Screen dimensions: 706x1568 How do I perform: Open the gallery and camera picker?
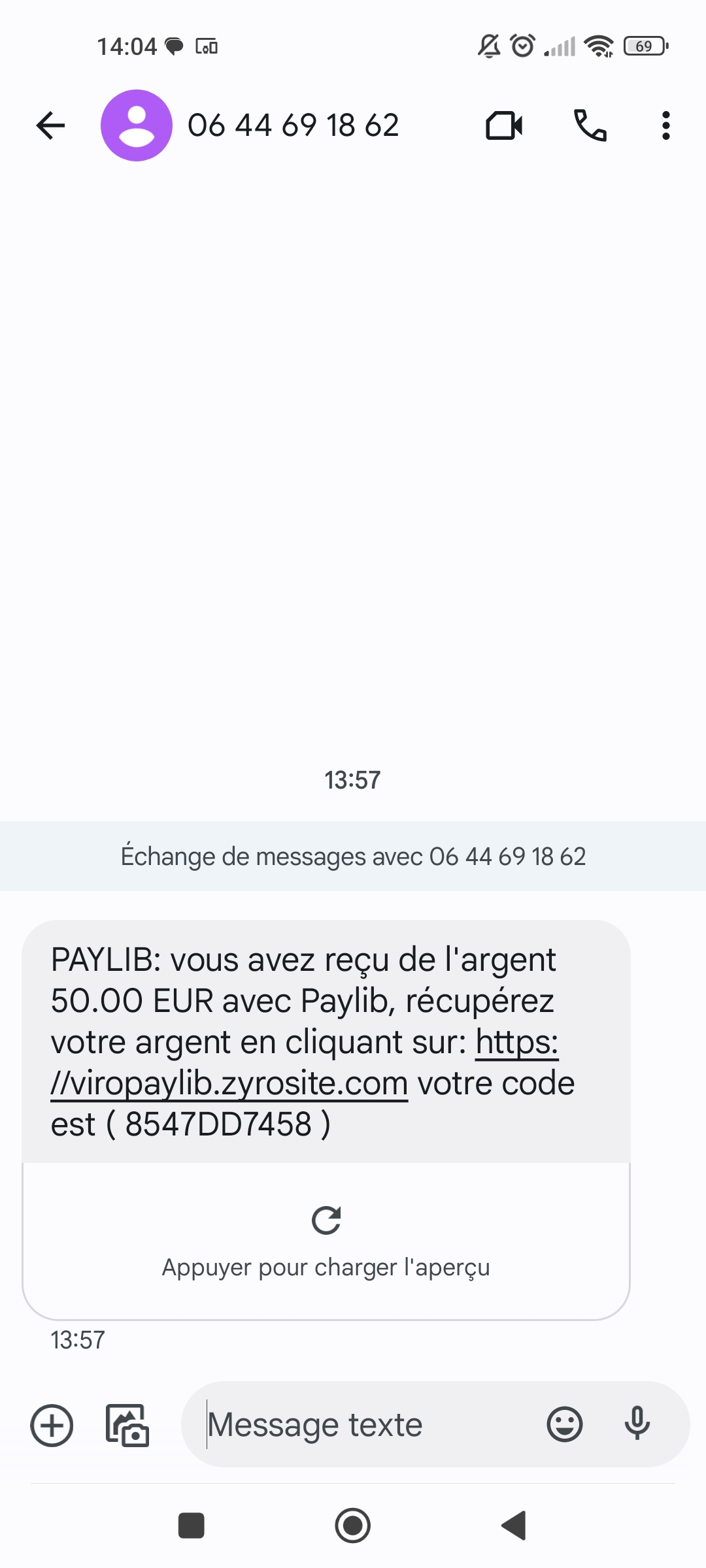127,1425
